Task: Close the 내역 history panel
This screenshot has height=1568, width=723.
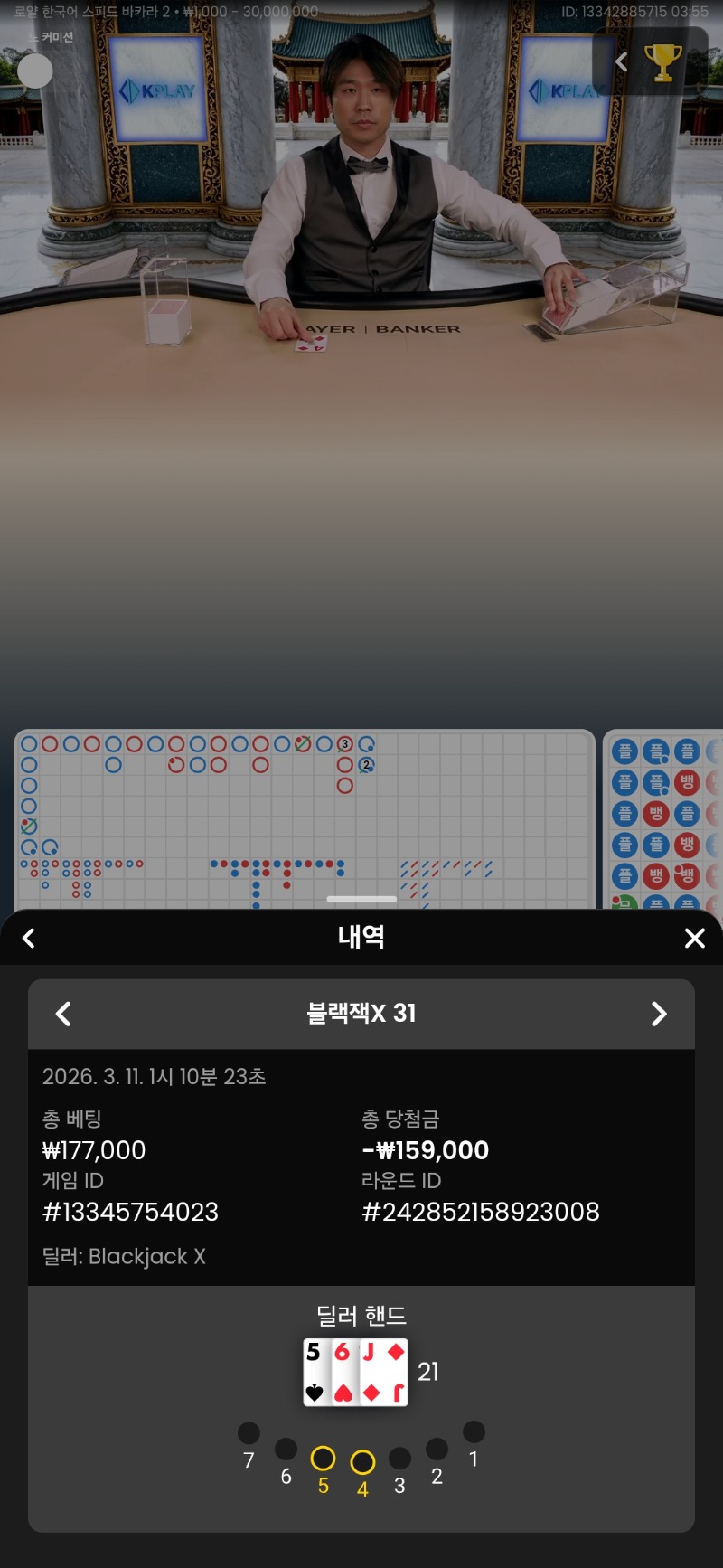Action: pos(694,939)
